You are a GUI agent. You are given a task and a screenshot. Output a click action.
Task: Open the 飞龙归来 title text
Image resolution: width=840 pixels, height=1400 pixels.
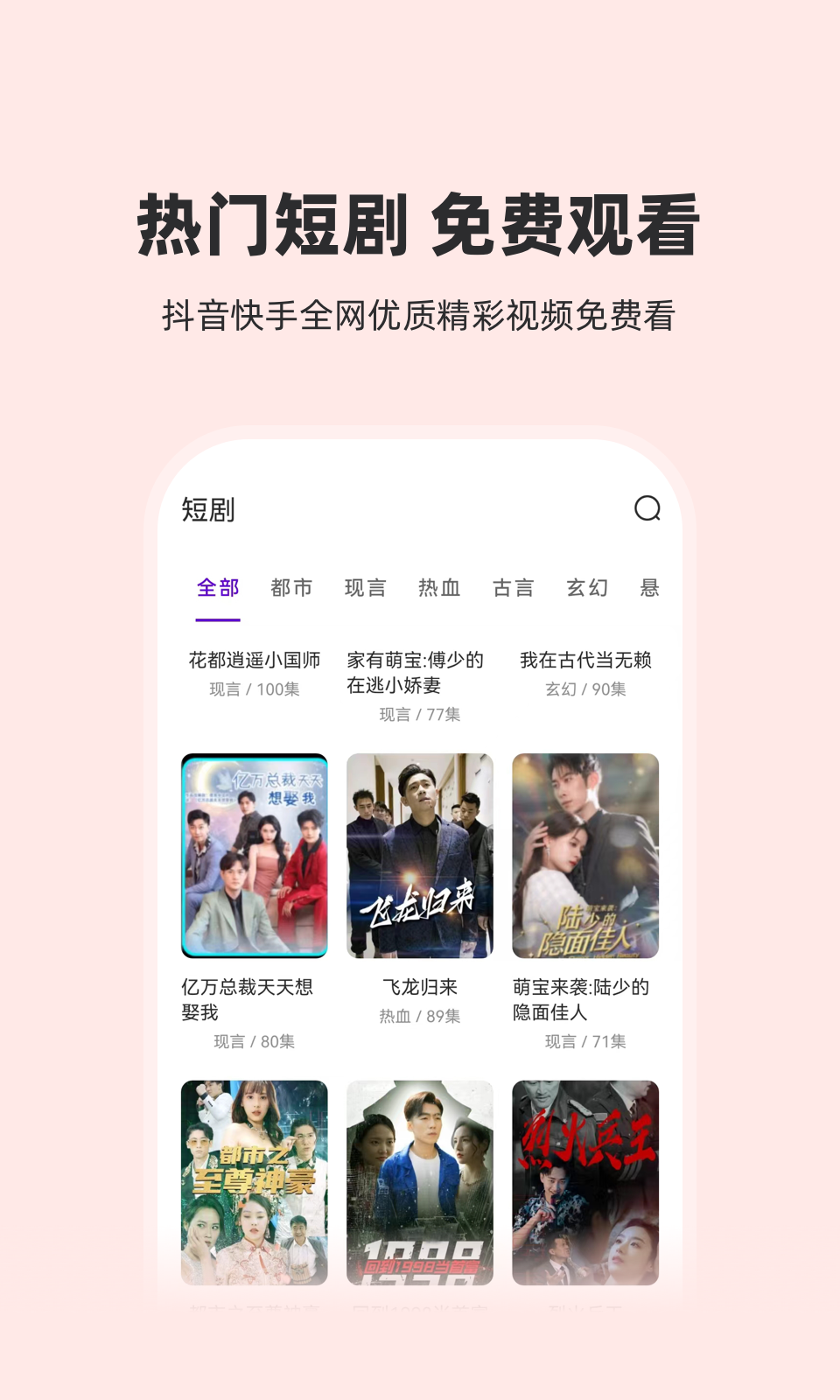[x=419, y=986]
